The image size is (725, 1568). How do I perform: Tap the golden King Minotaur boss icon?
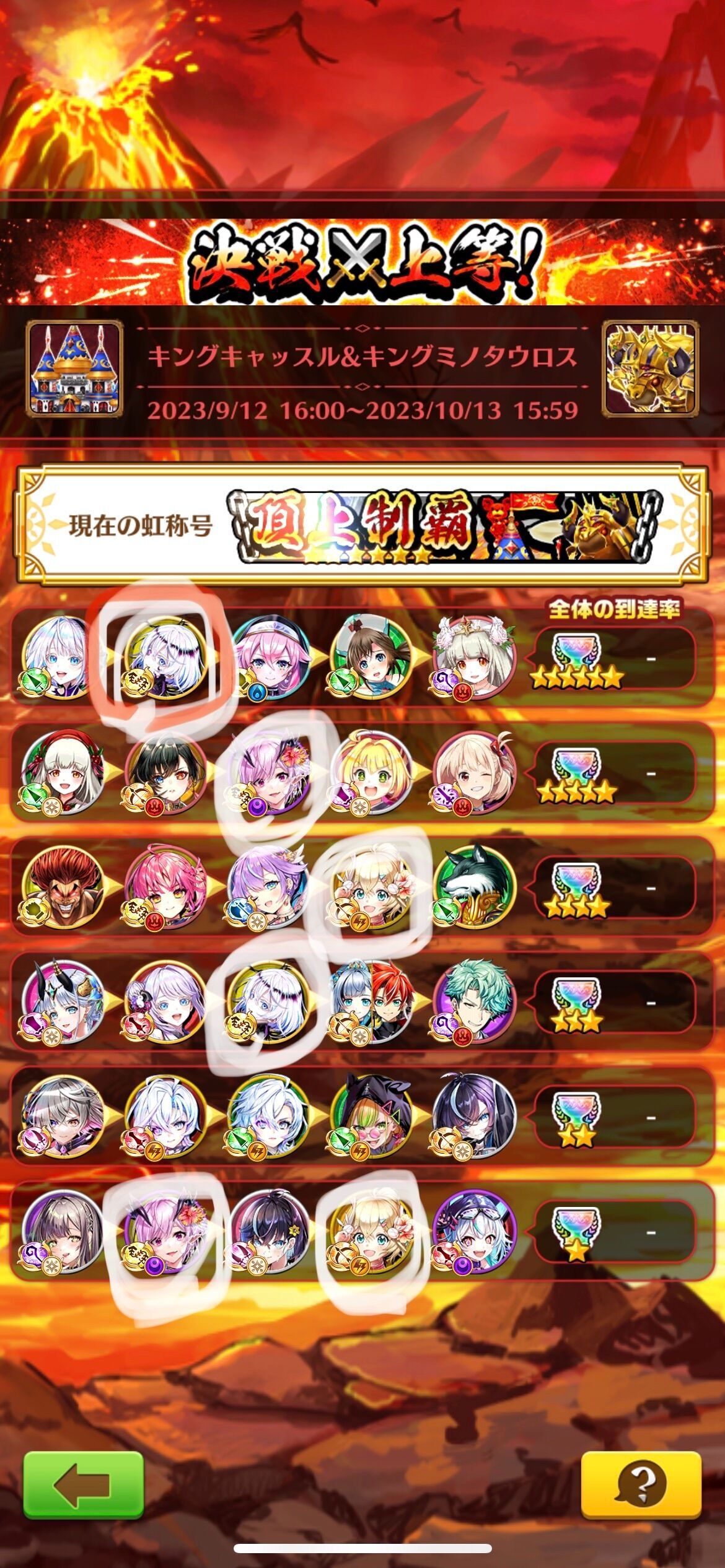[650, 369]
